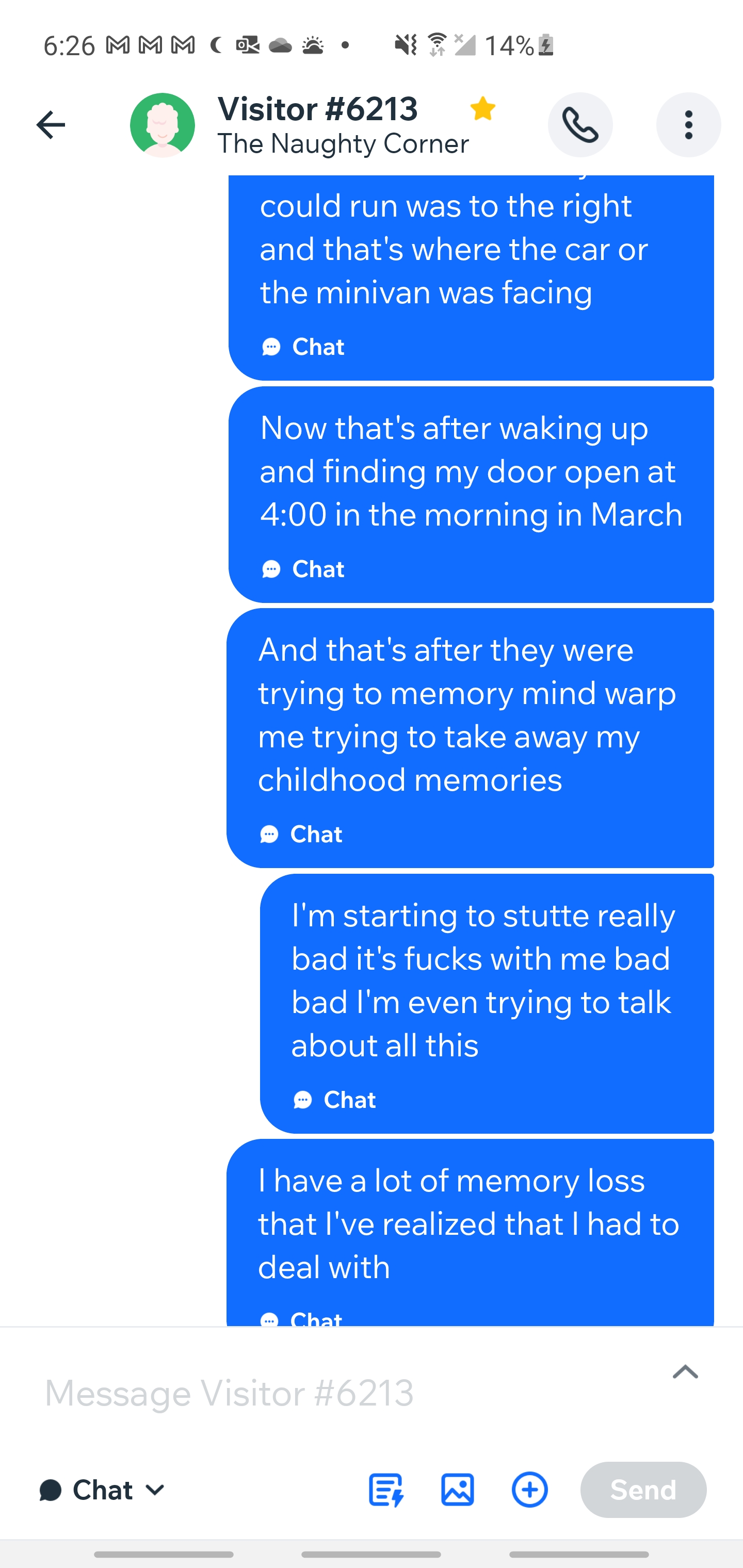The height and width of the screenshot is (1568, 743).
Task: Open the three-dot overflow menu
Action: [x=688, y=125]
